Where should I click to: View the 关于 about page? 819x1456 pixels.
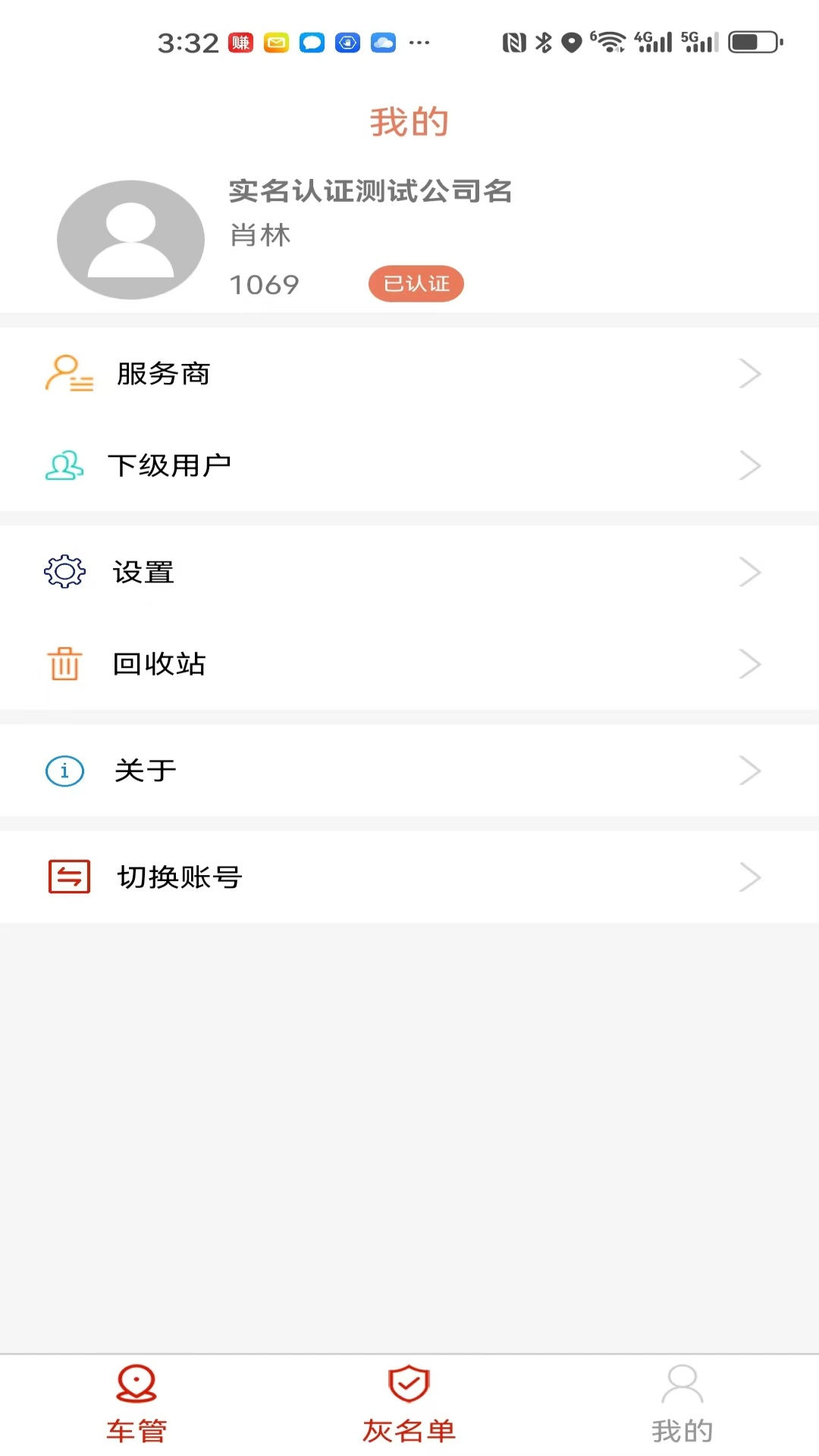point(409,770)
